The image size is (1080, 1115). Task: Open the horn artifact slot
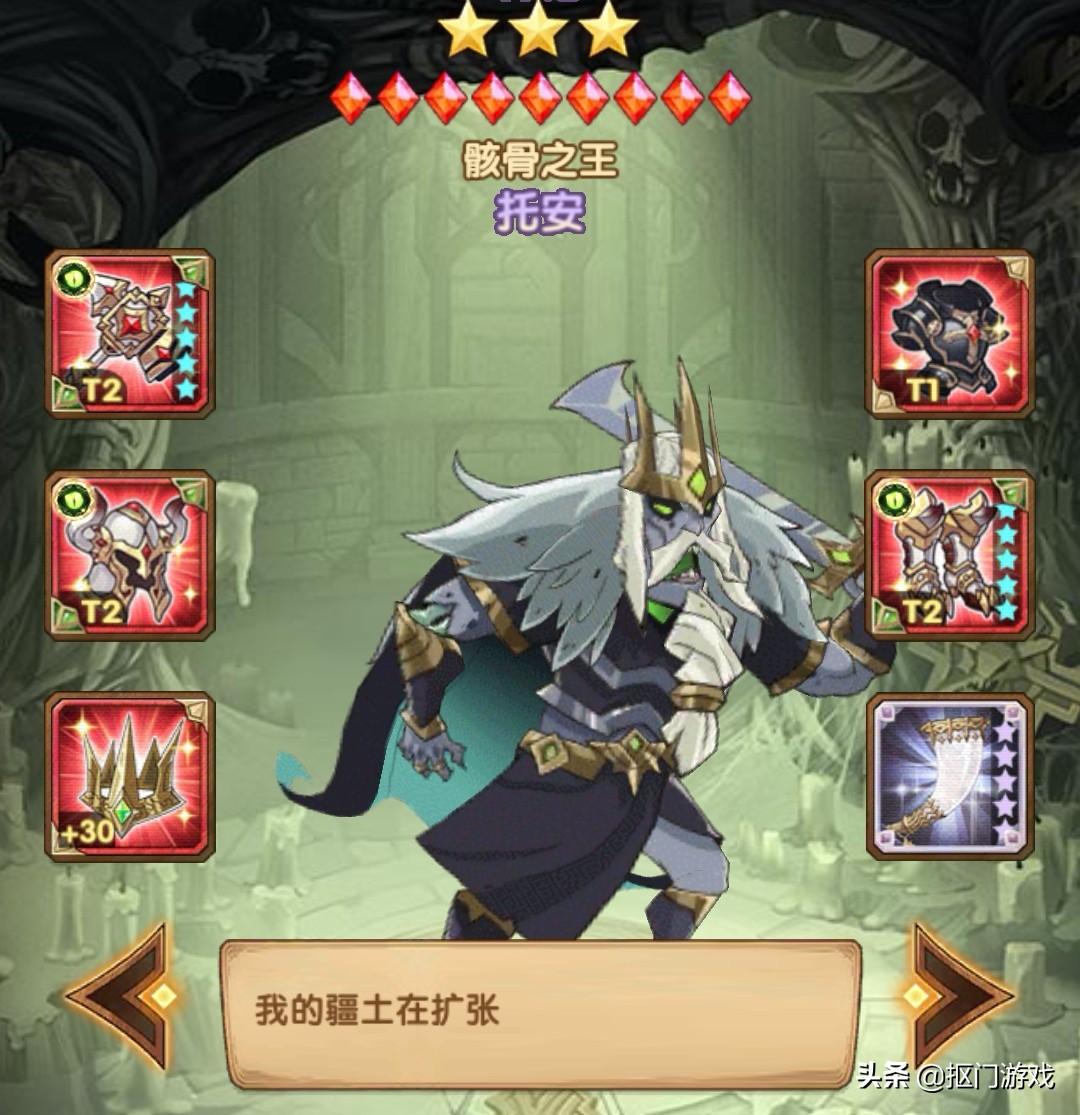click(950, 776)
